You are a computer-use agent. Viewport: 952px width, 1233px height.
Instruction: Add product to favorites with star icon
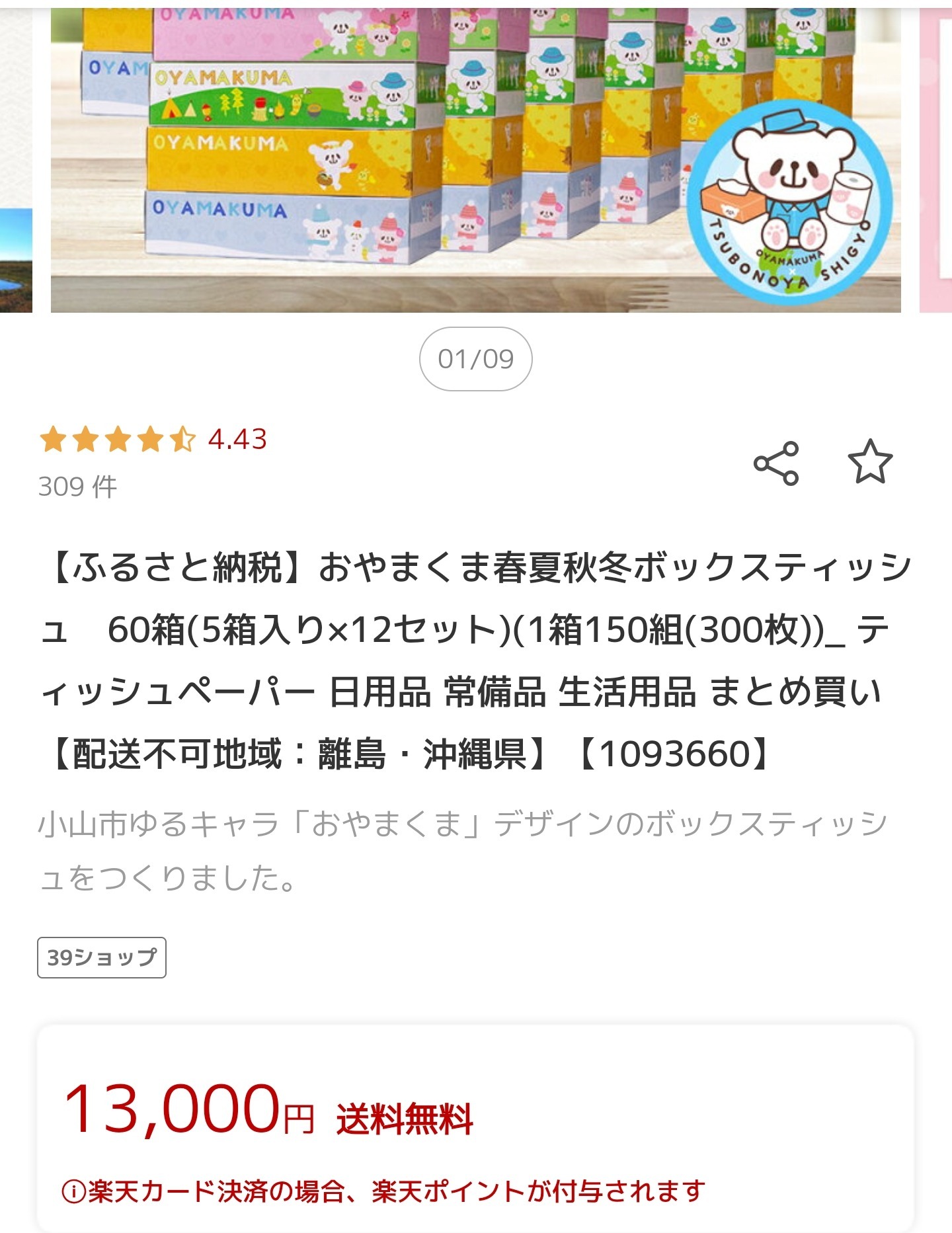click(870, 462)
